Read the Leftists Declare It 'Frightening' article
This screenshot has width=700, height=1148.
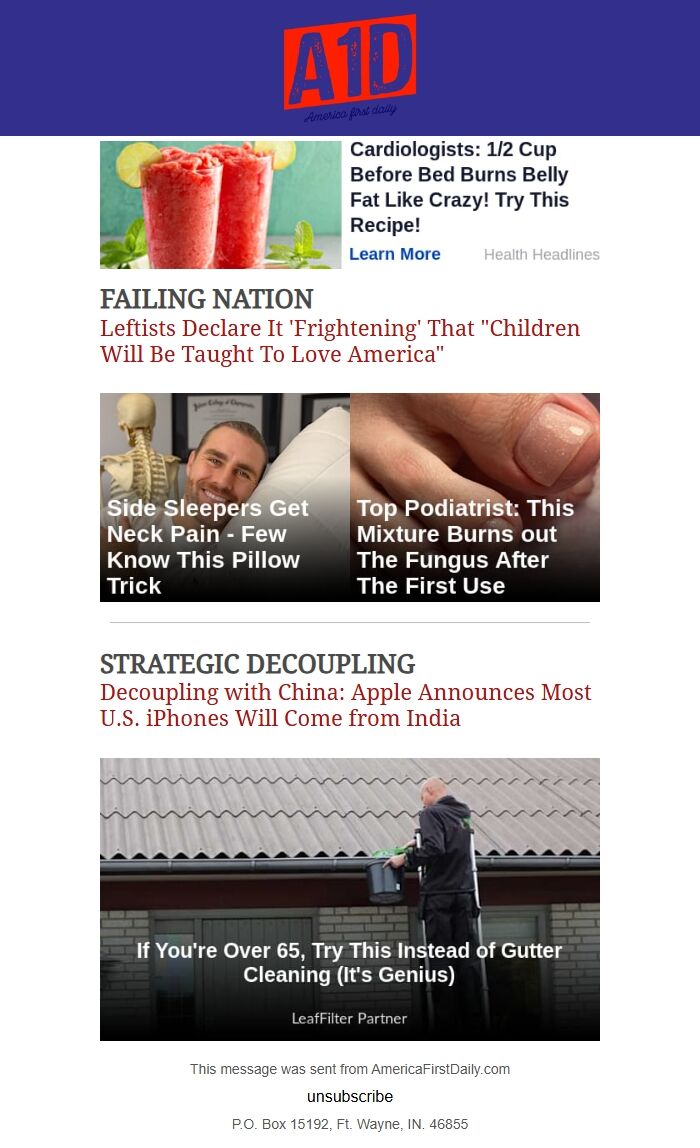(x=340, y=341)
